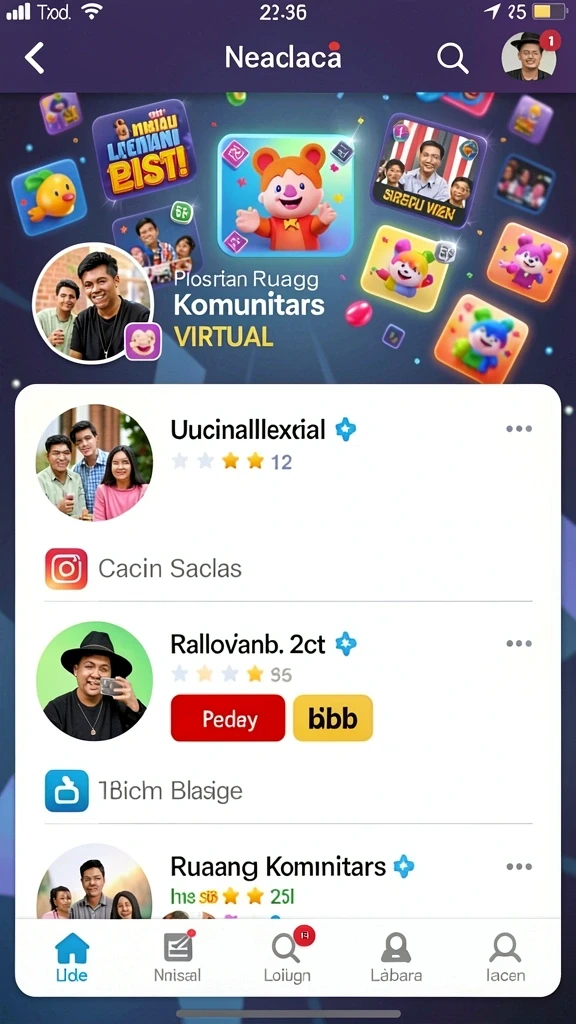The height and width of the screenshot is (1024, 576).
Task: Go back using the top-left arrow
Action: [x=35, y=58]
